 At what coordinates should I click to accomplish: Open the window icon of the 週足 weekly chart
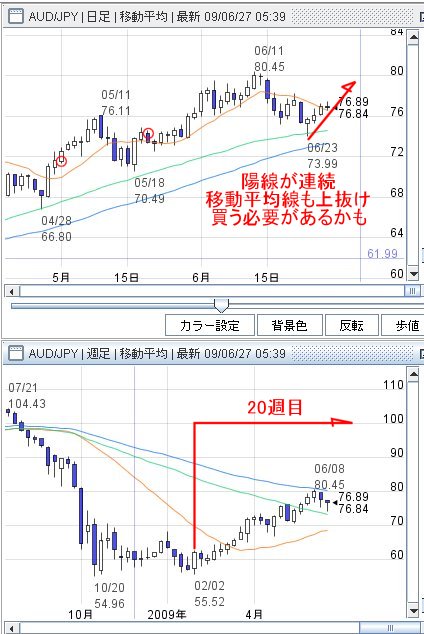click(16, 353)
